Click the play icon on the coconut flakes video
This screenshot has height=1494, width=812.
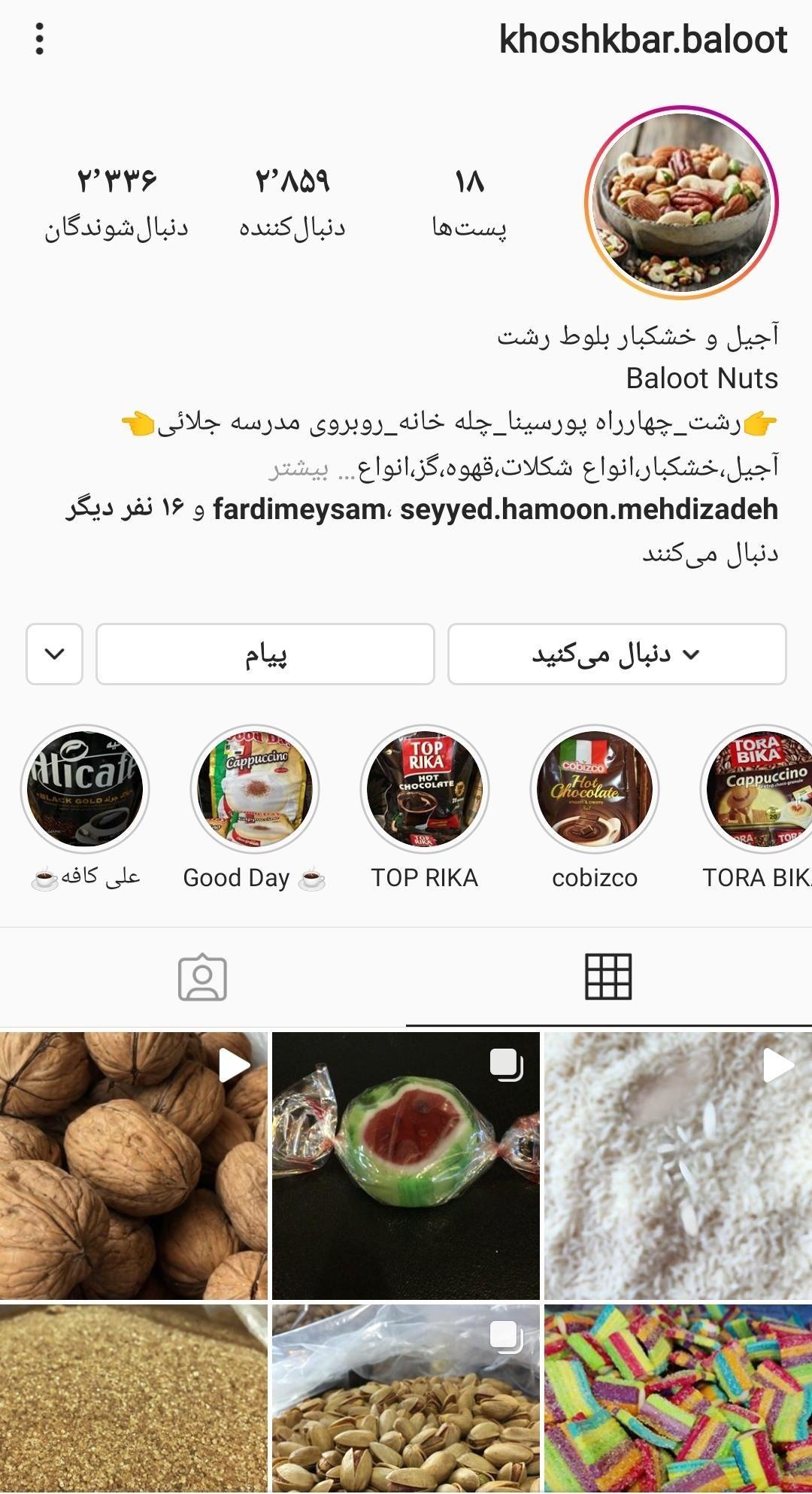[778, 1064]
